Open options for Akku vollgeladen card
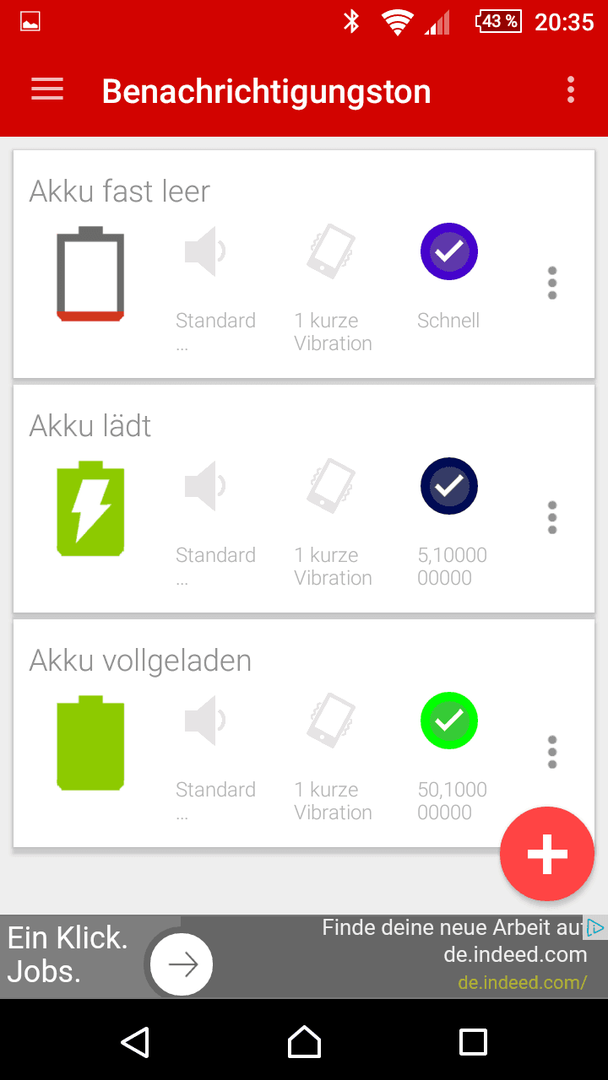The width and height of the screenshot is (608, 1080). [552, 751]
